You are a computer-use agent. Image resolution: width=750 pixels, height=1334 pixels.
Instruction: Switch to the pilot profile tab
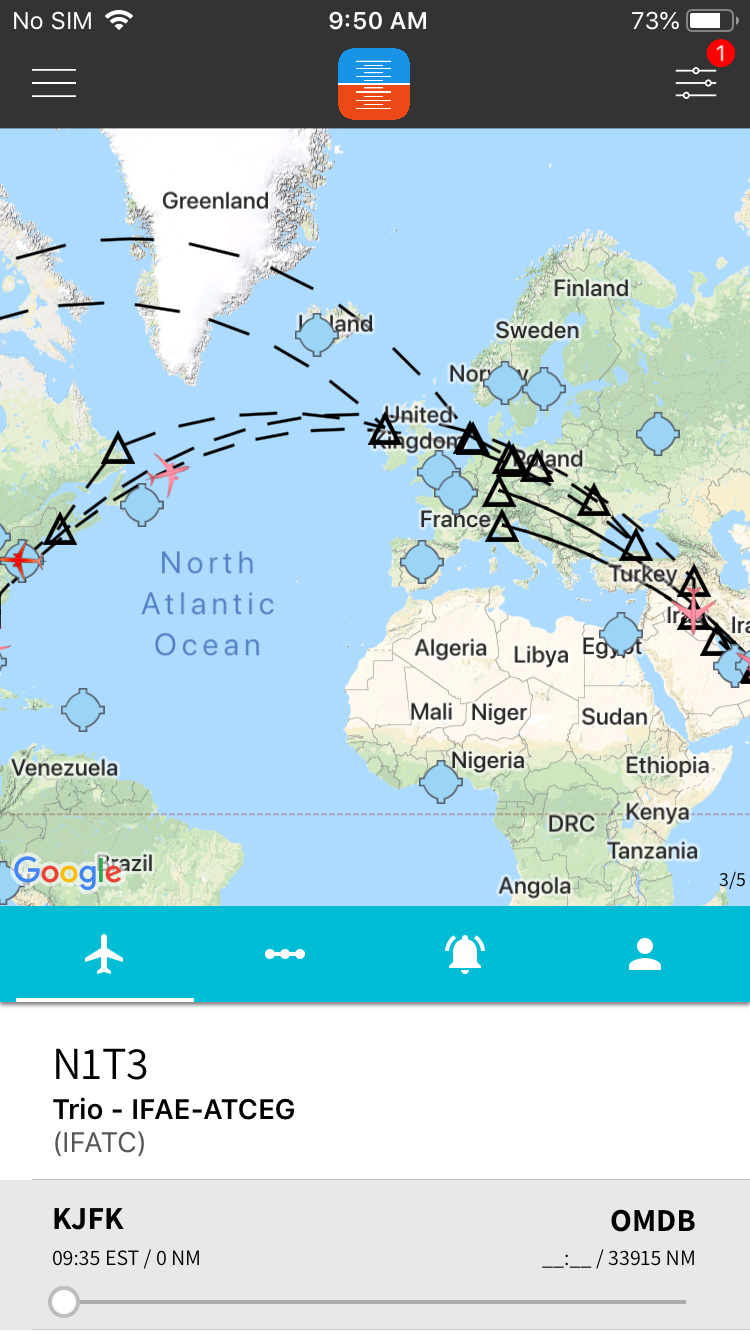(x=645, y=955)
